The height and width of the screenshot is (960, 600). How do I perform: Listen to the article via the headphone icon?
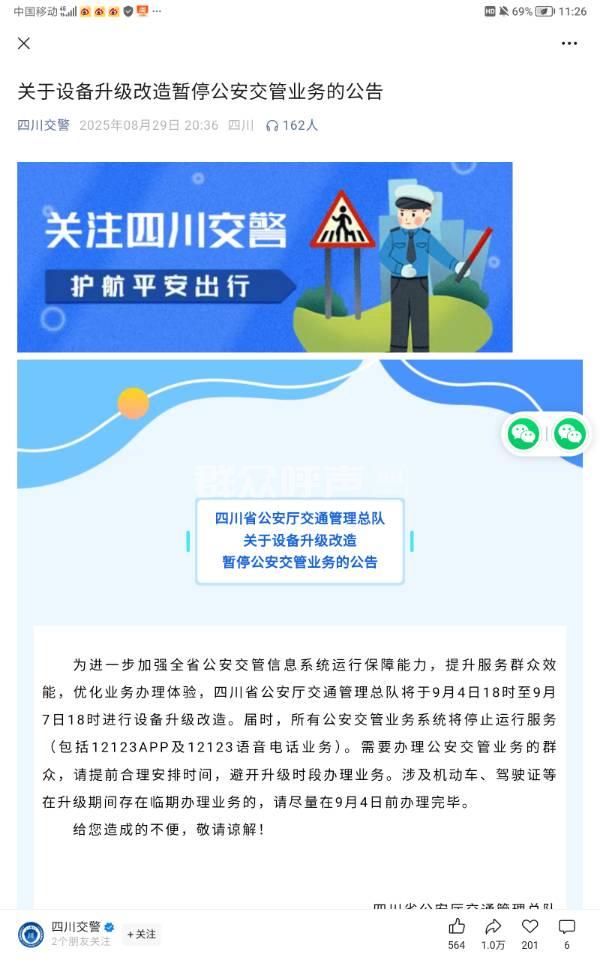click(x=272, y=126)
